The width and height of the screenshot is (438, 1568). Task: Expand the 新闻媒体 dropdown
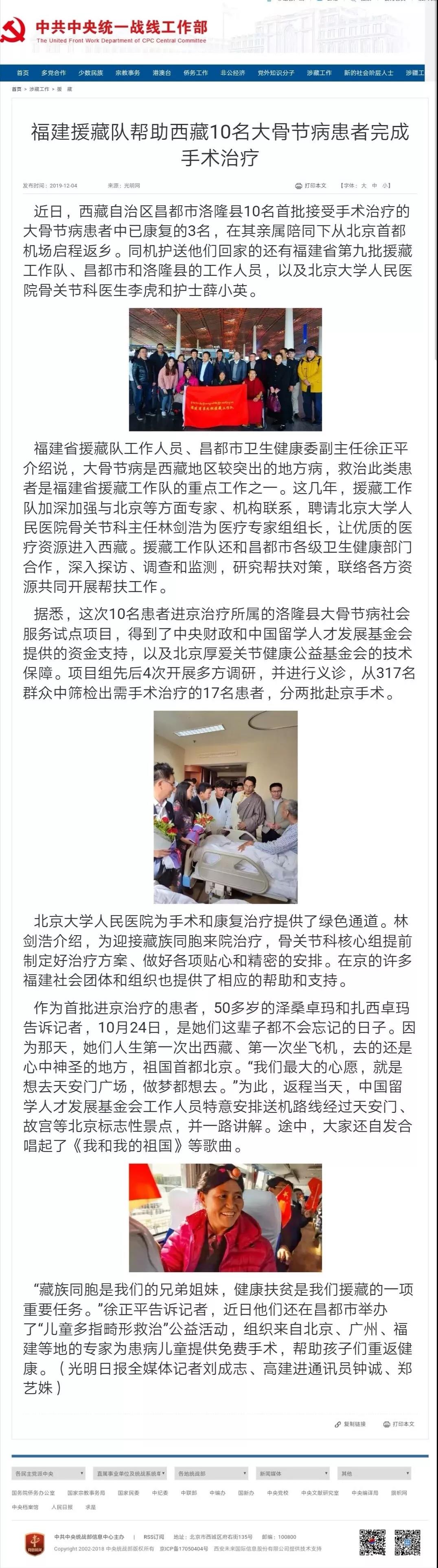click(x=293, y=1473)
